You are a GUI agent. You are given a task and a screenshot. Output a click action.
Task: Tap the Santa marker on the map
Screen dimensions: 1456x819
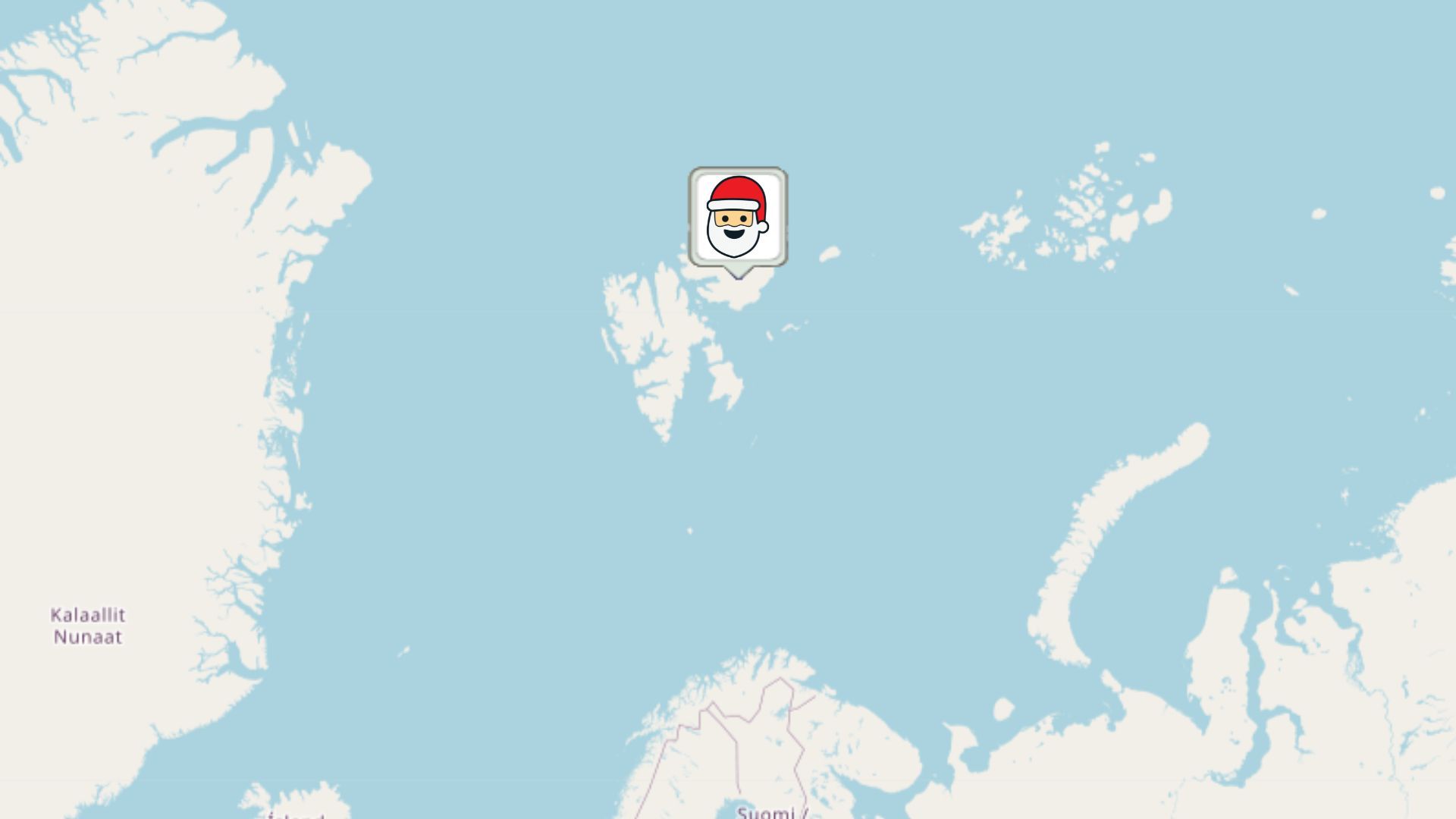737,218
